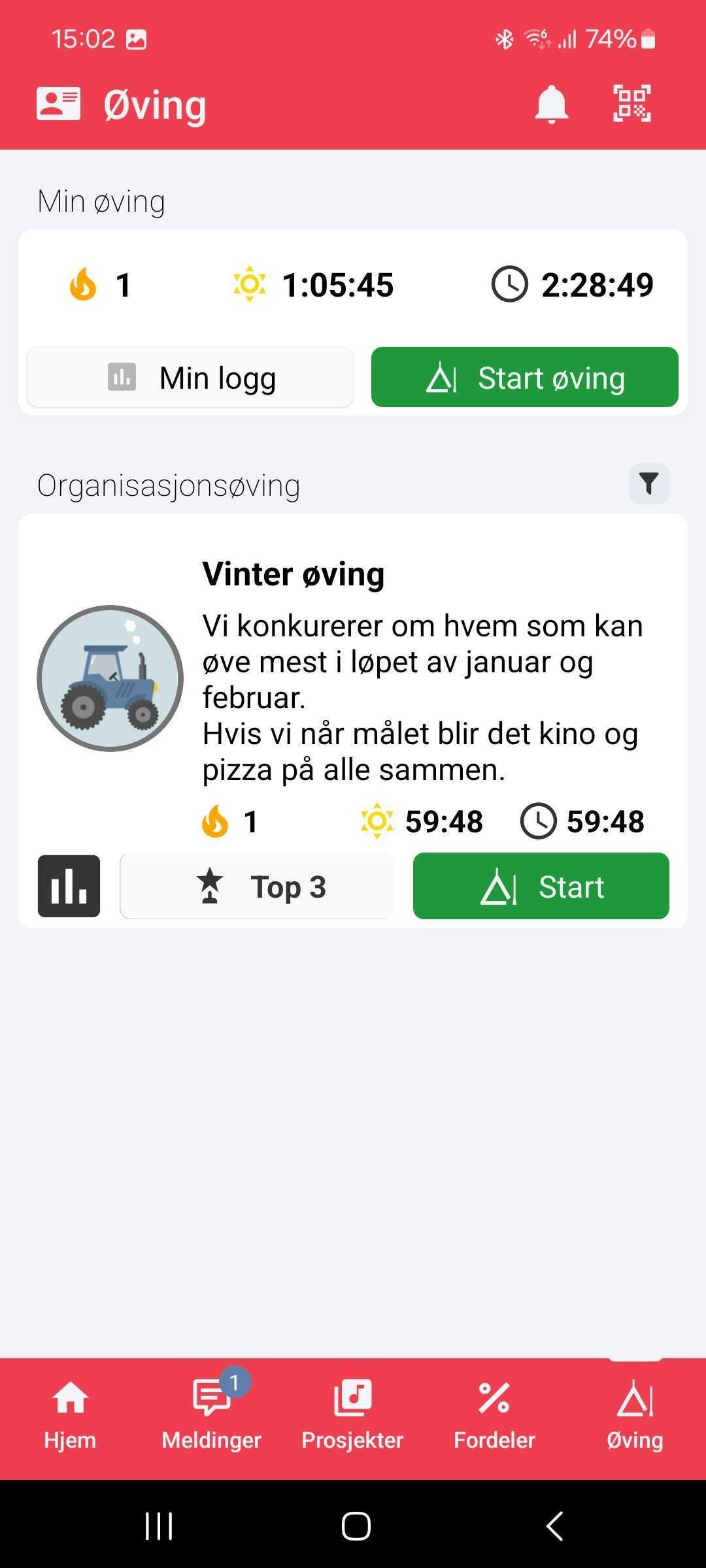This screenshot has height=1568, width=706.
Task: Go to the Hjem tab
Action: coord(70,1415)
